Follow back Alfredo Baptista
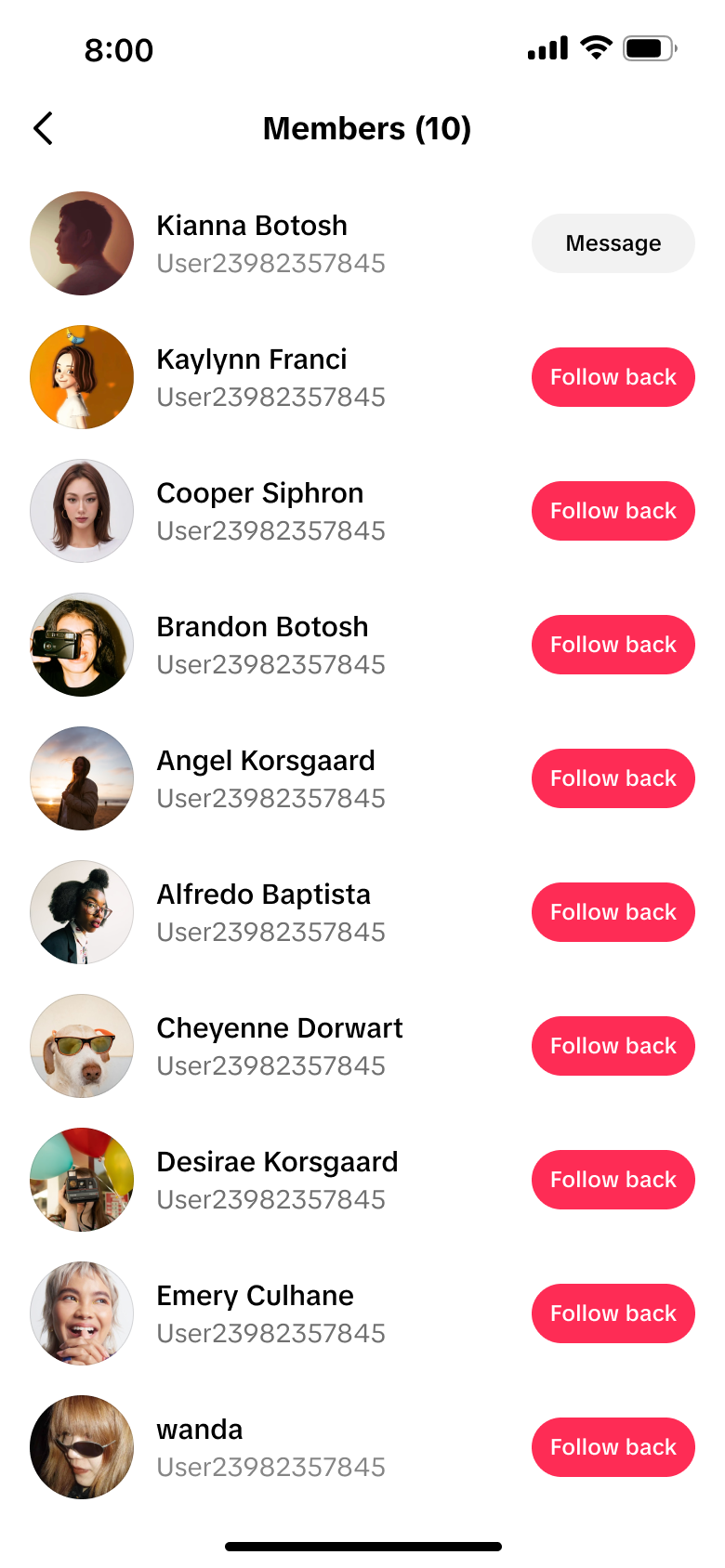Screen dimensions: 725x1568 613,912
